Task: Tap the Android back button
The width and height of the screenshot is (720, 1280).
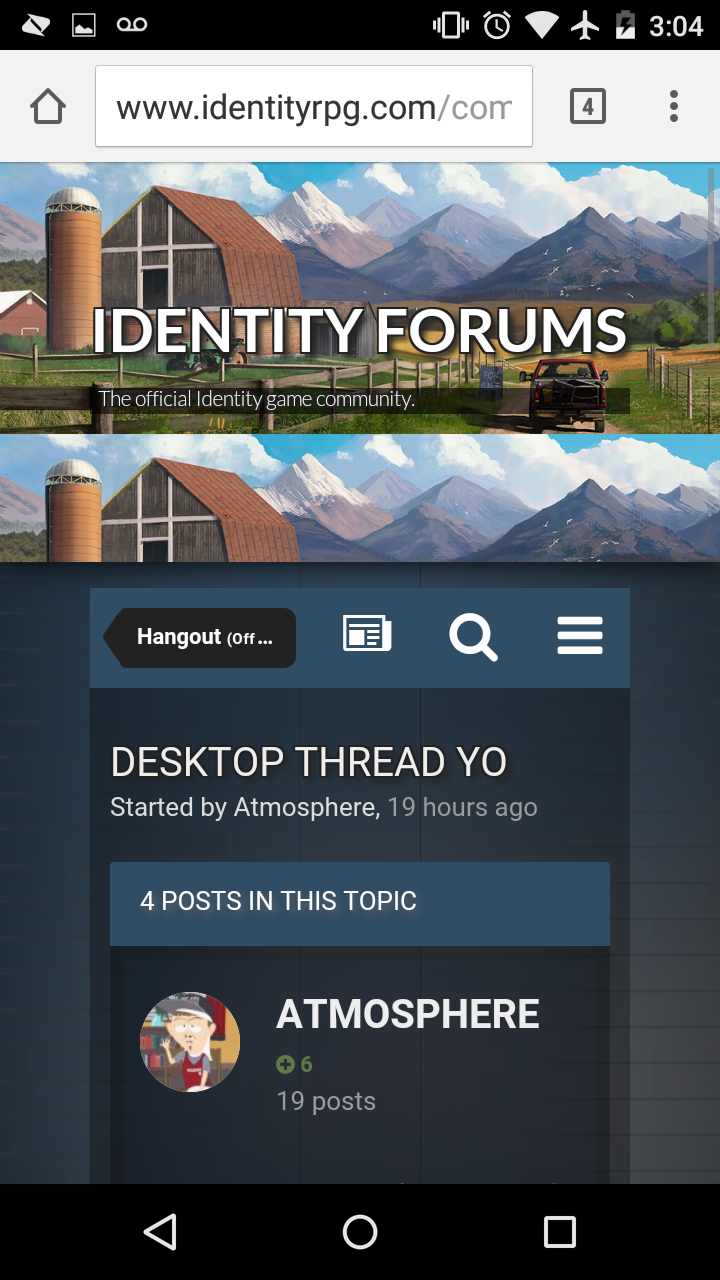Action: [160, 1232]
